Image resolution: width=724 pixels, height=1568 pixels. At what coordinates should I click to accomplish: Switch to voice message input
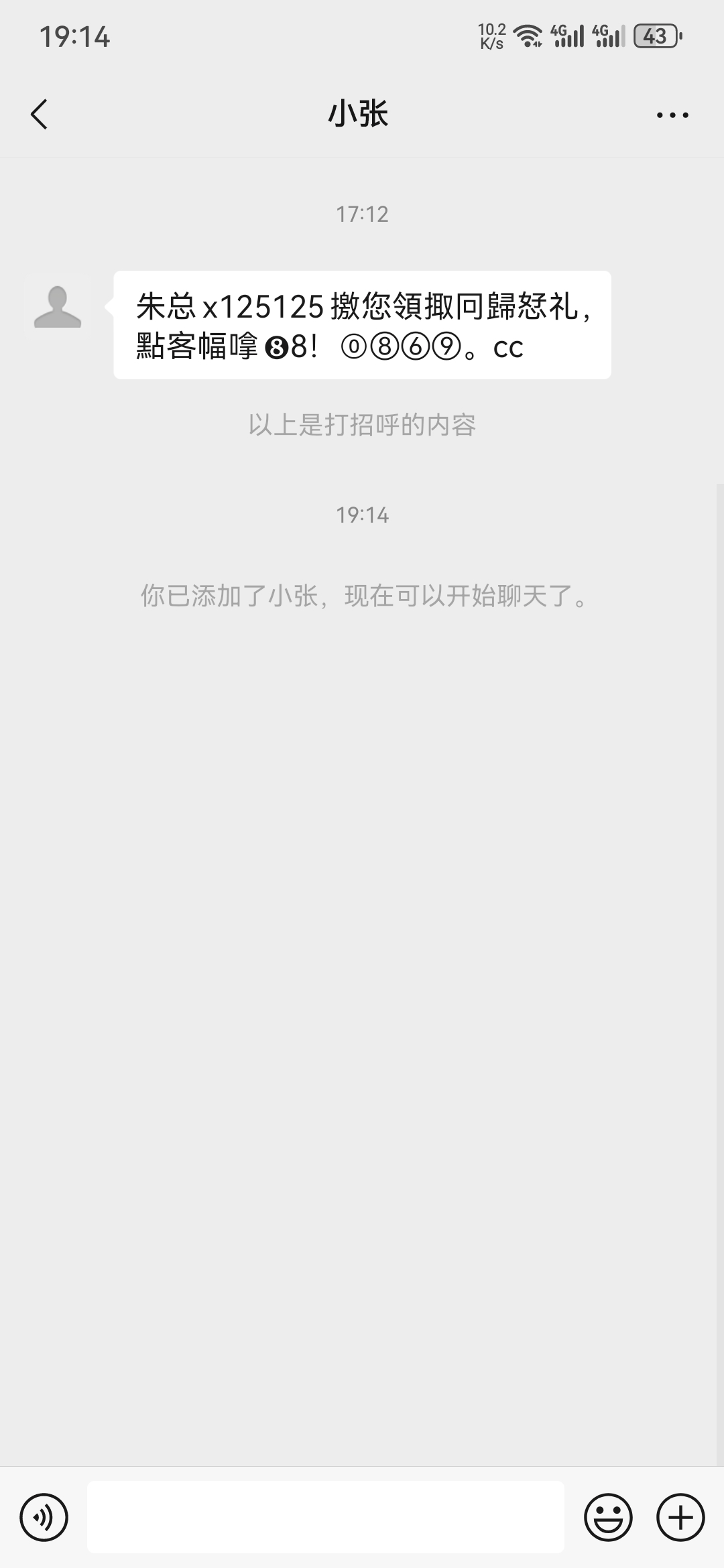pos(44,1517)
